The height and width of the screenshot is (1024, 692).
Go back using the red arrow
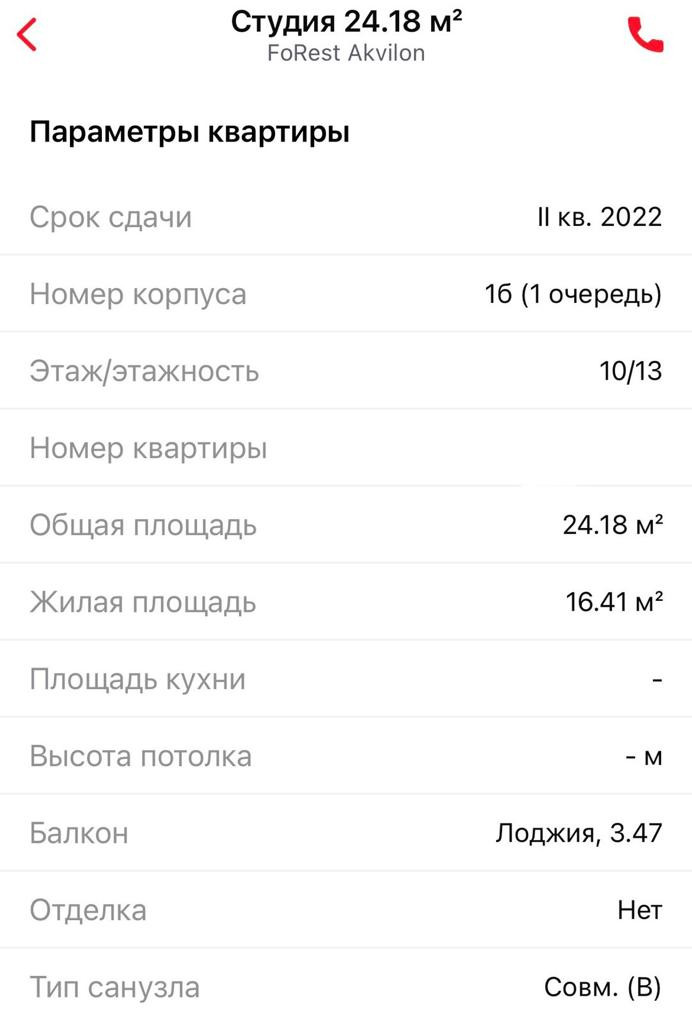coord(28,35)
